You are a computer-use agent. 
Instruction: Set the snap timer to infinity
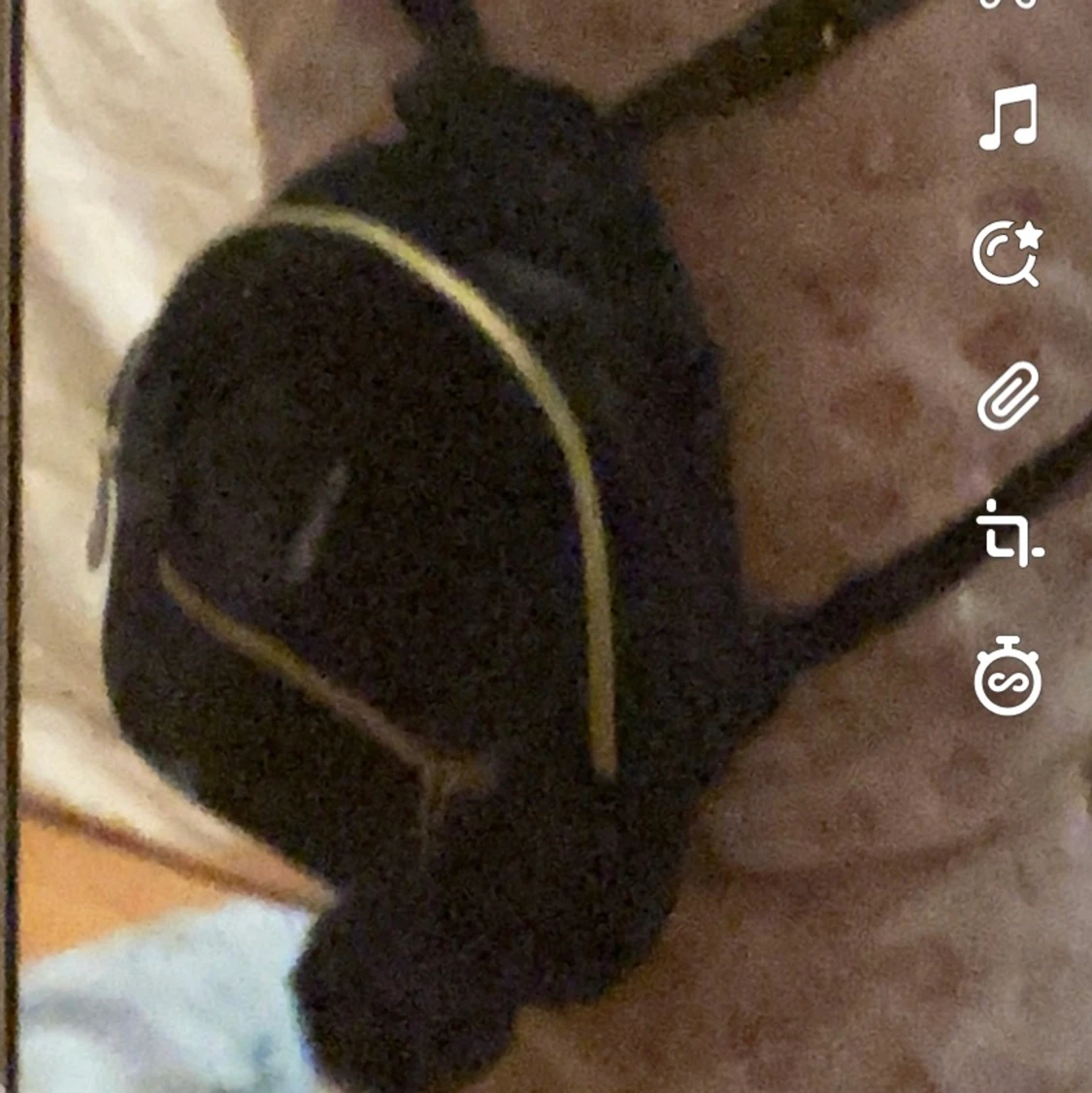tap(1008, 676)
